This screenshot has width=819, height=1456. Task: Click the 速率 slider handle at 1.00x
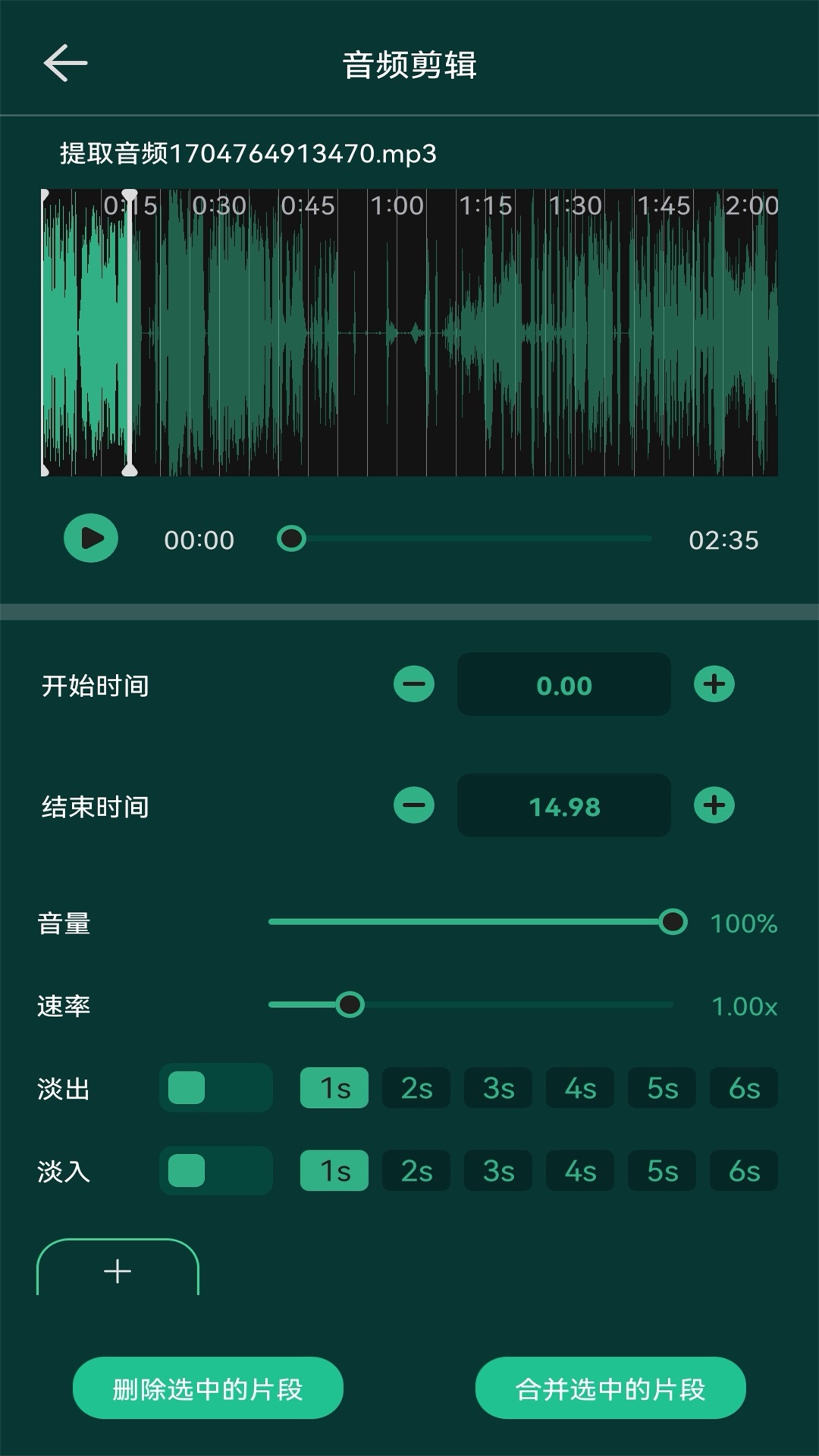(350, 1004)
